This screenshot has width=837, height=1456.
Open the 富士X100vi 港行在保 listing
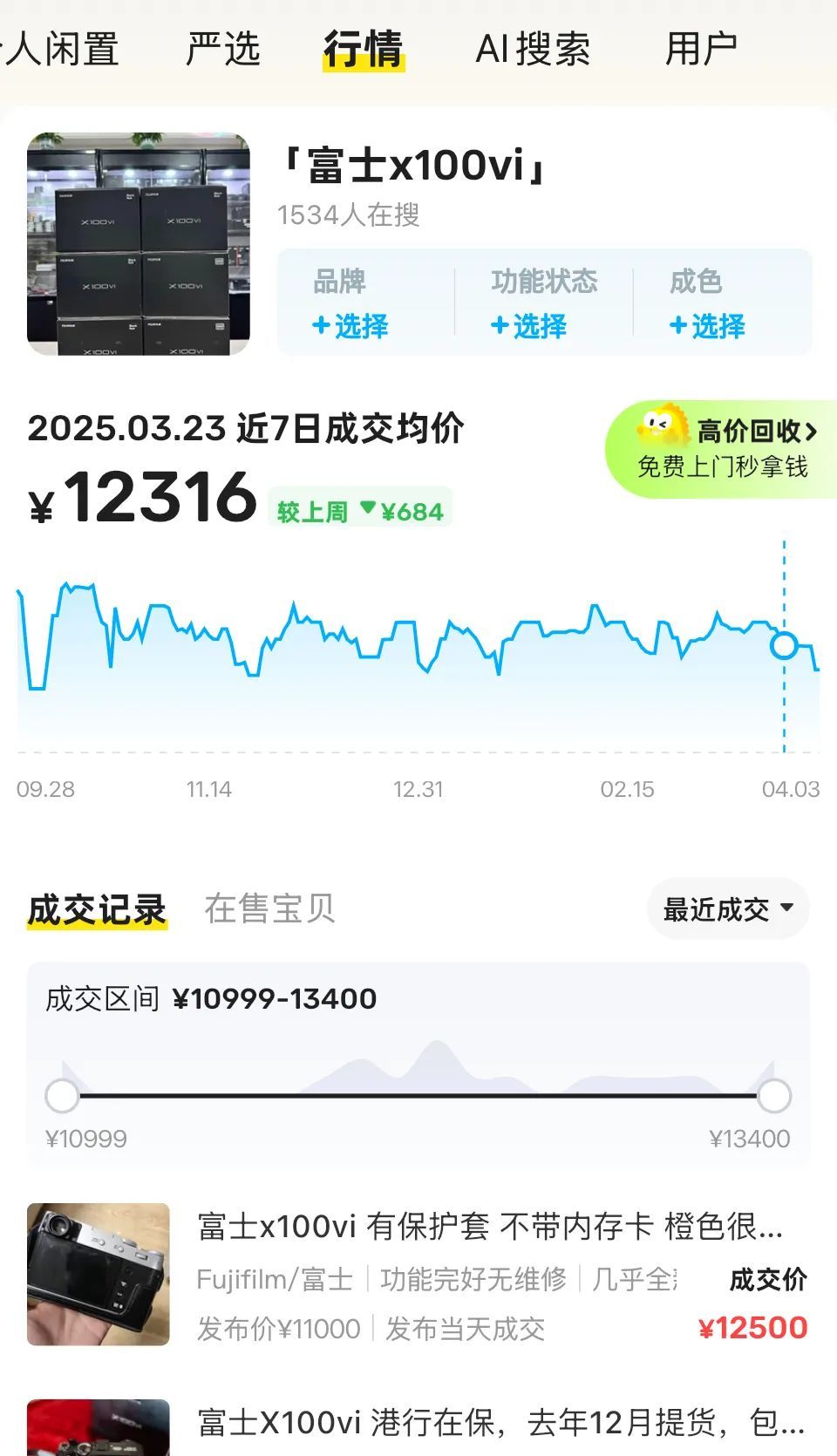500,1423
